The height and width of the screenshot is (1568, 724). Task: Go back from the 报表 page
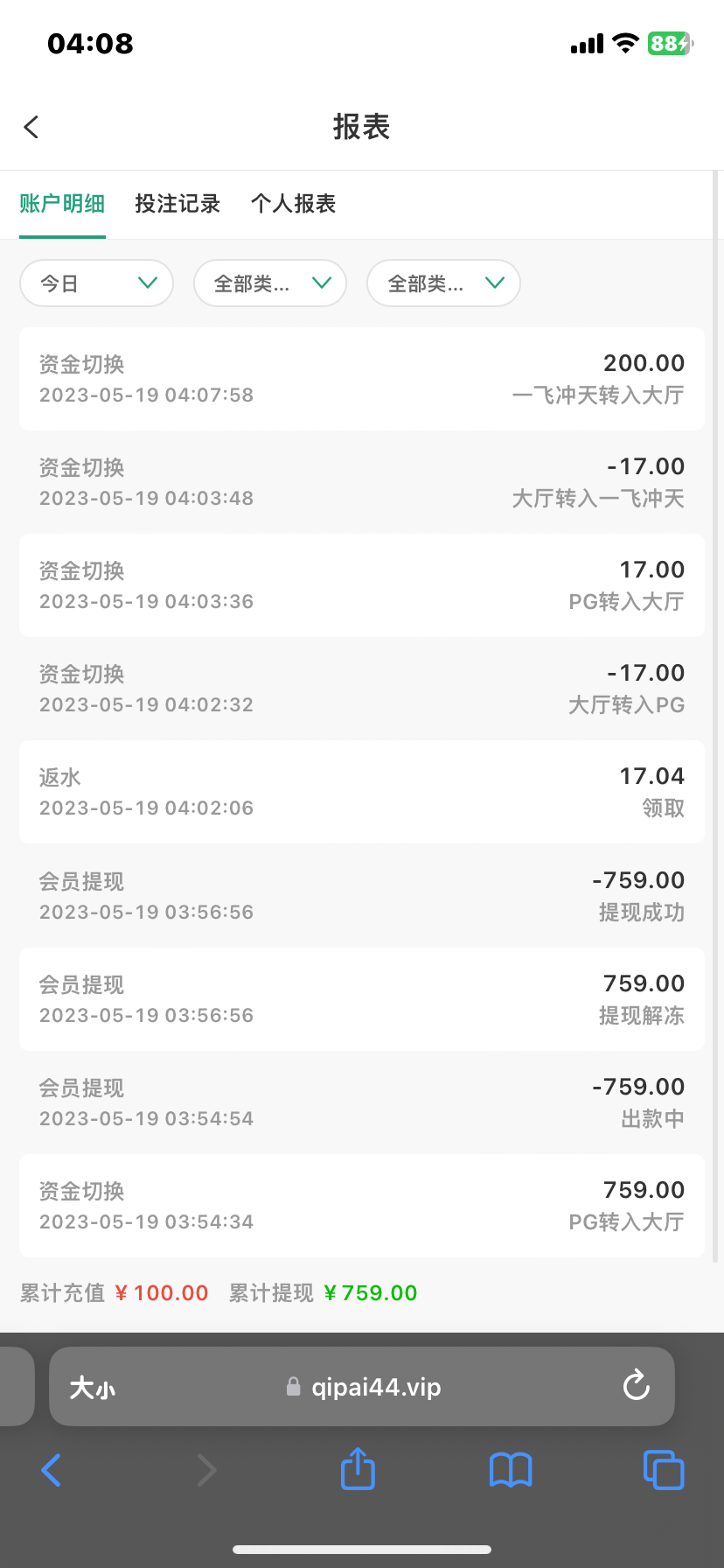pyautogui.click(x=31, y=128)
